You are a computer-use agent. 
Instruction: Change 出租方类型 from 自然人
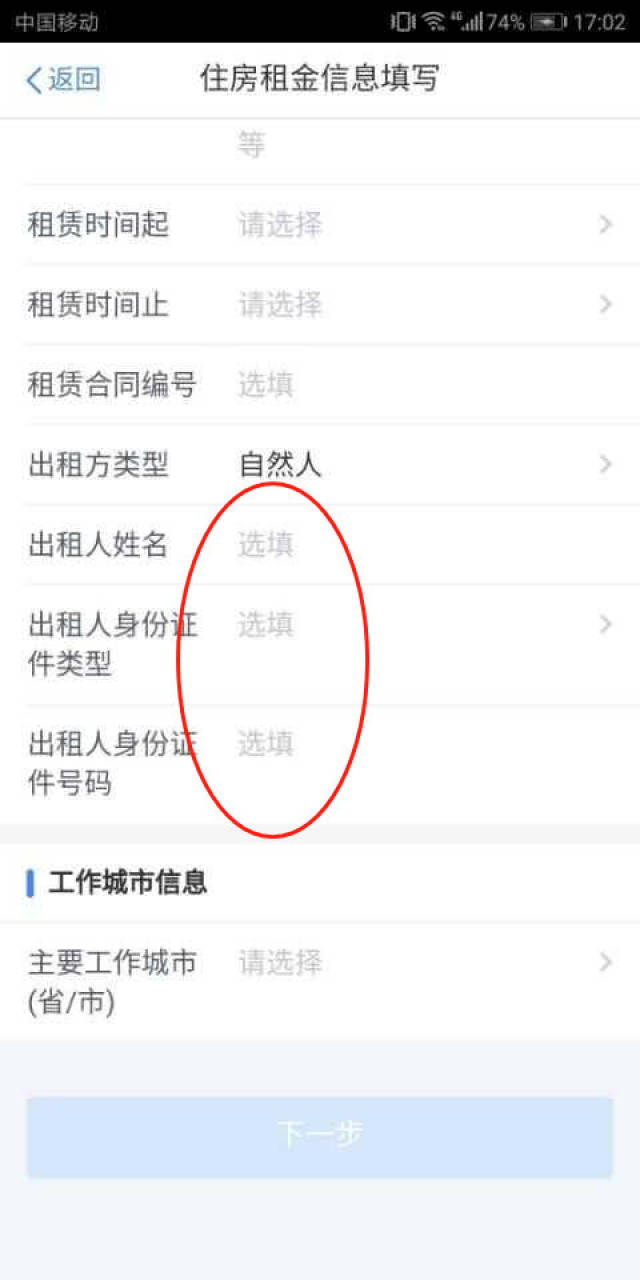[x=320, y=465]
